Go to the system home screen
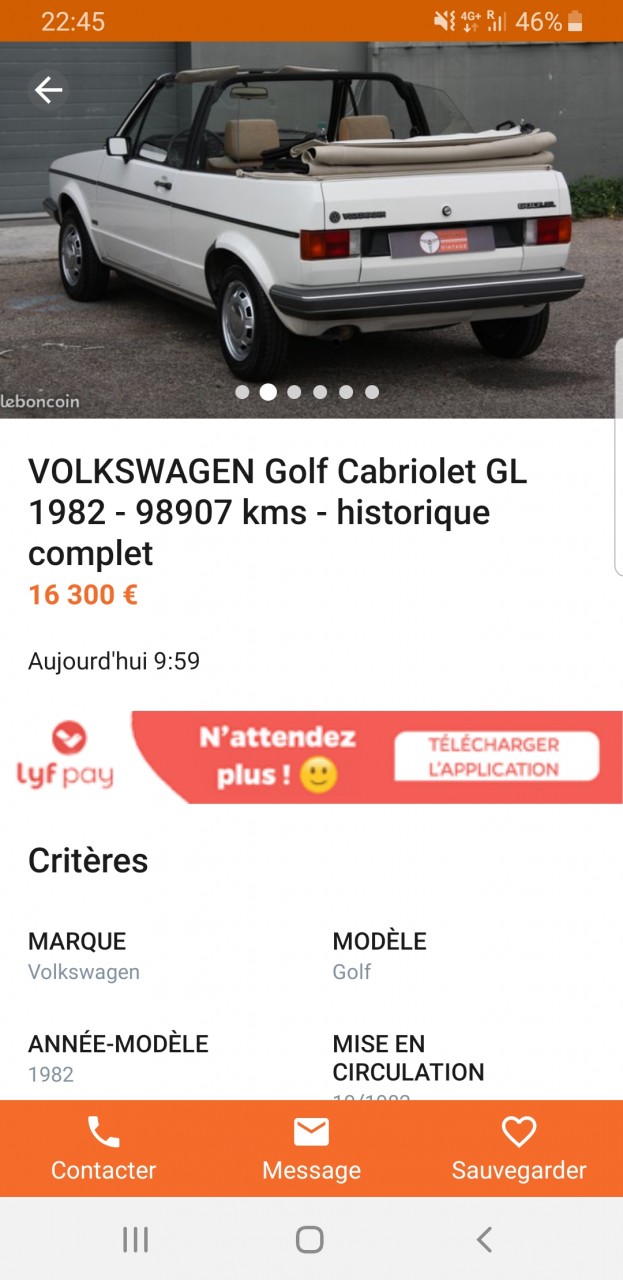This screenshot has width=623, height=1280. click(x=310, y=1240)
